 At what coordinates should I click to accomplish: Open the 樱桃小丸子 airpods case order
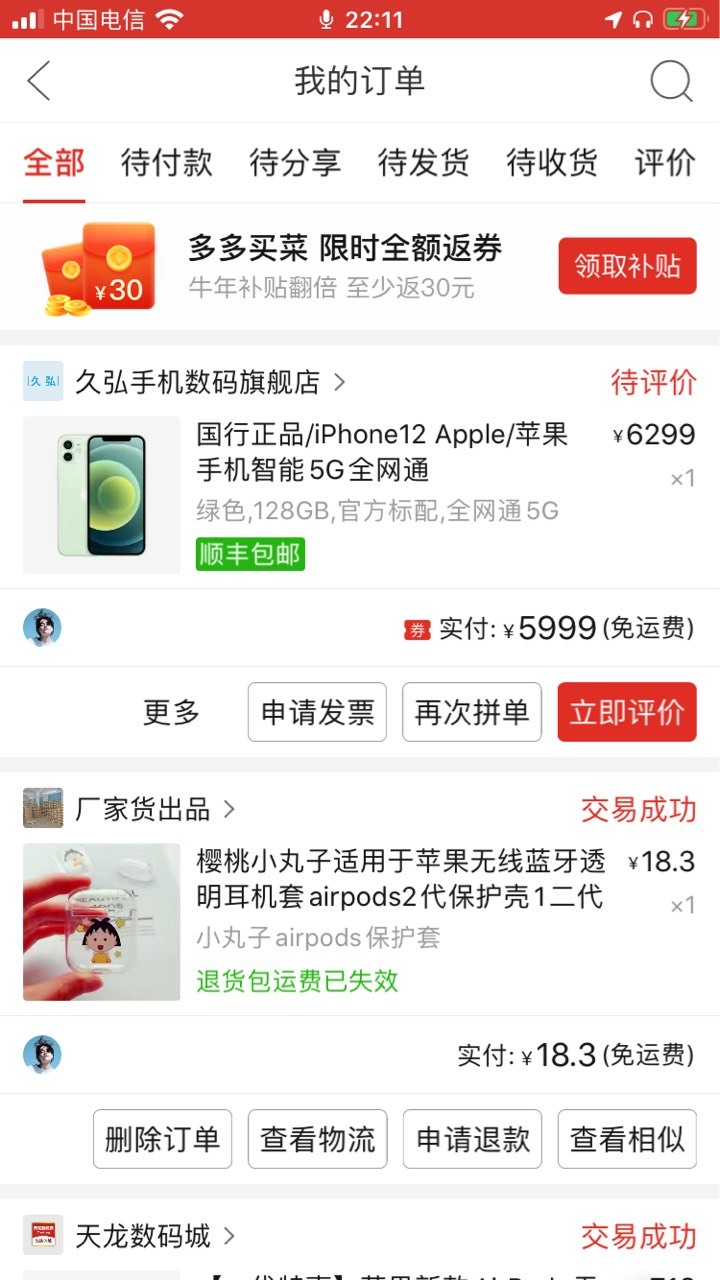click(x=360, y=922)
